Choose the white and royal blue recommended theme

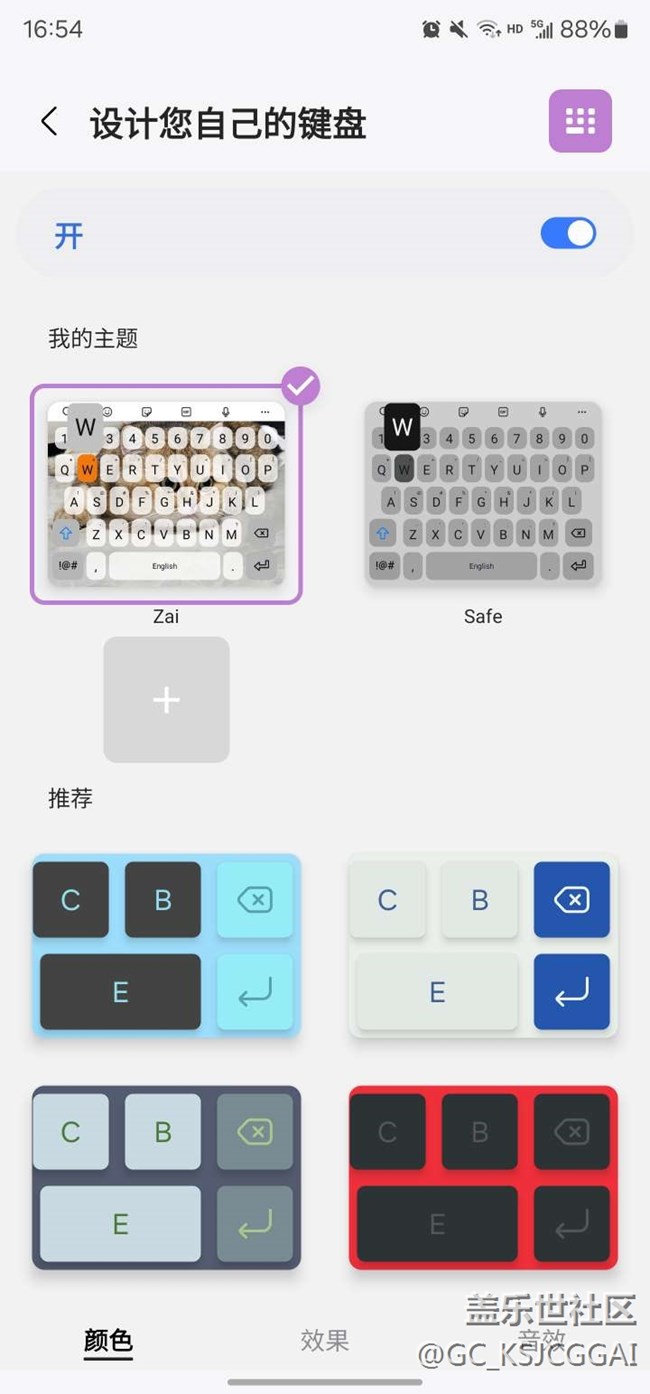482,945
